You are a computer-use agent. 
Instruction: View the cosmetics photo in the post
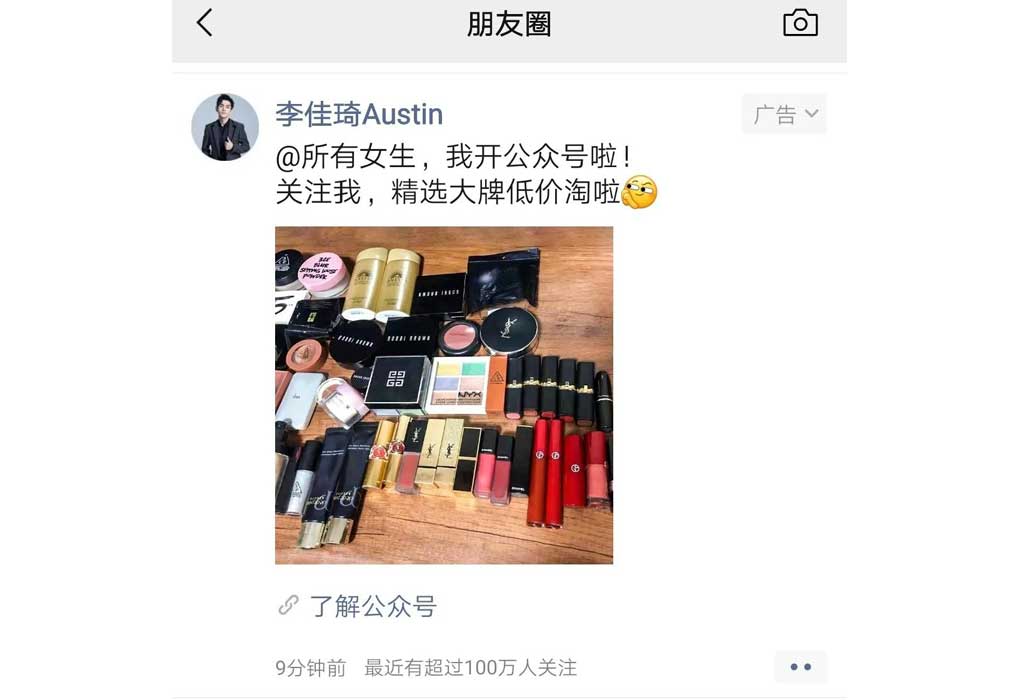click(x=444, y=395)
